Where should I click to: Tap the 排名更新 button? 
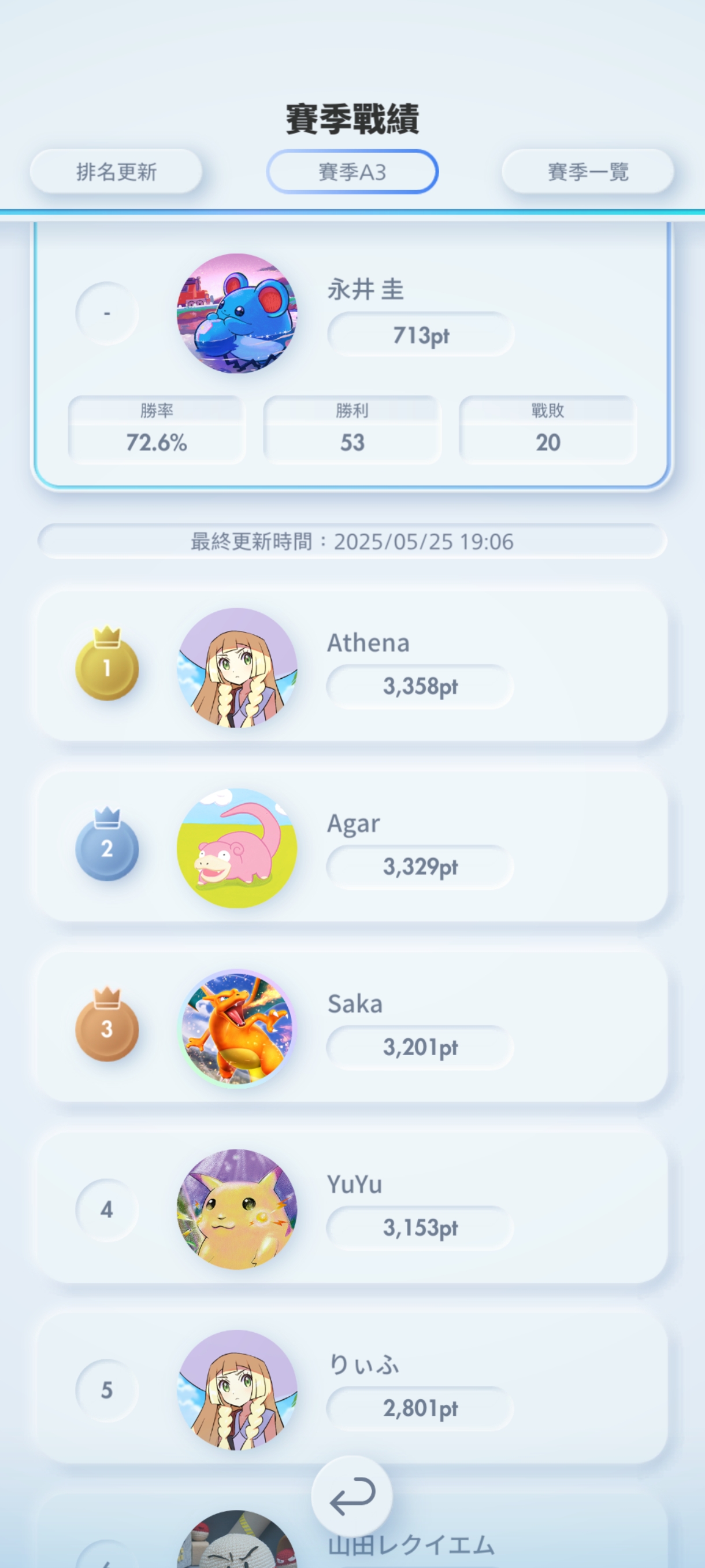(x=116, y=172)
